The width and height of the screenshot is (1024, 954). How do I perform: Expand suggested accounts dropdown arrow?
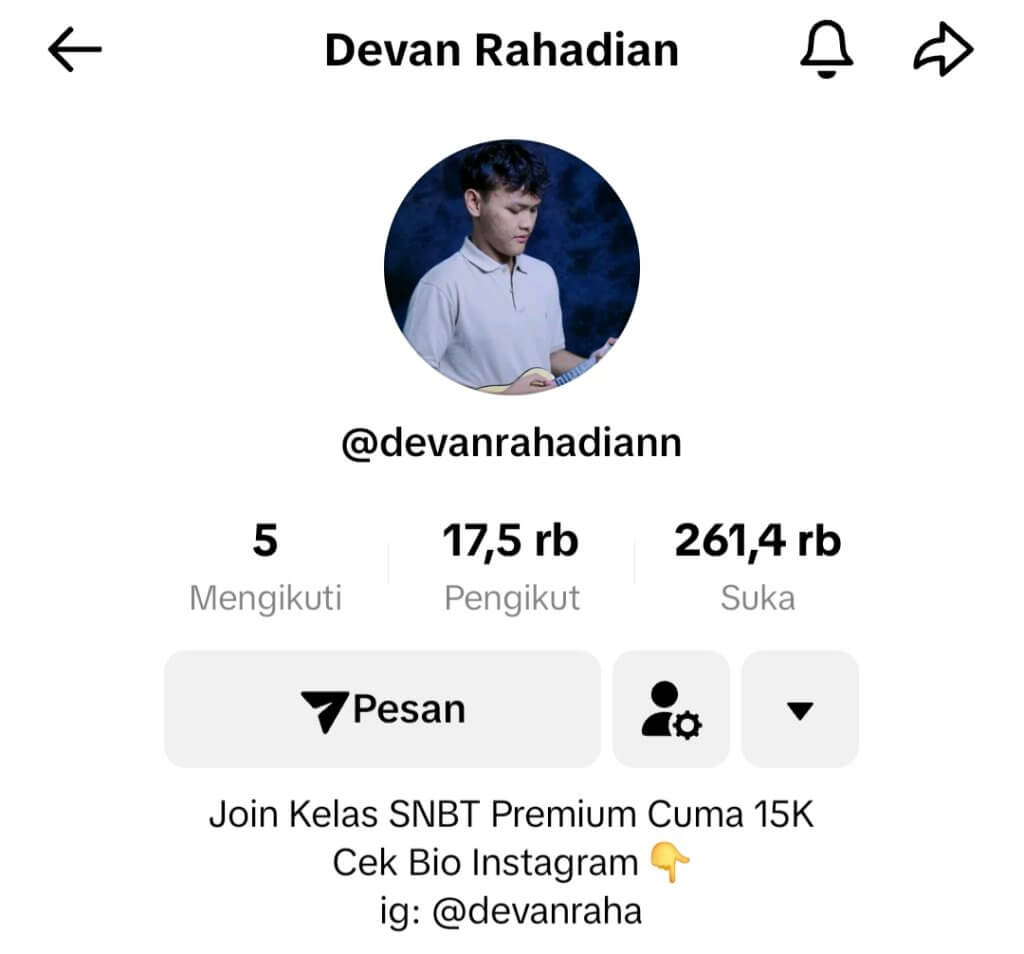click(800, 709)
